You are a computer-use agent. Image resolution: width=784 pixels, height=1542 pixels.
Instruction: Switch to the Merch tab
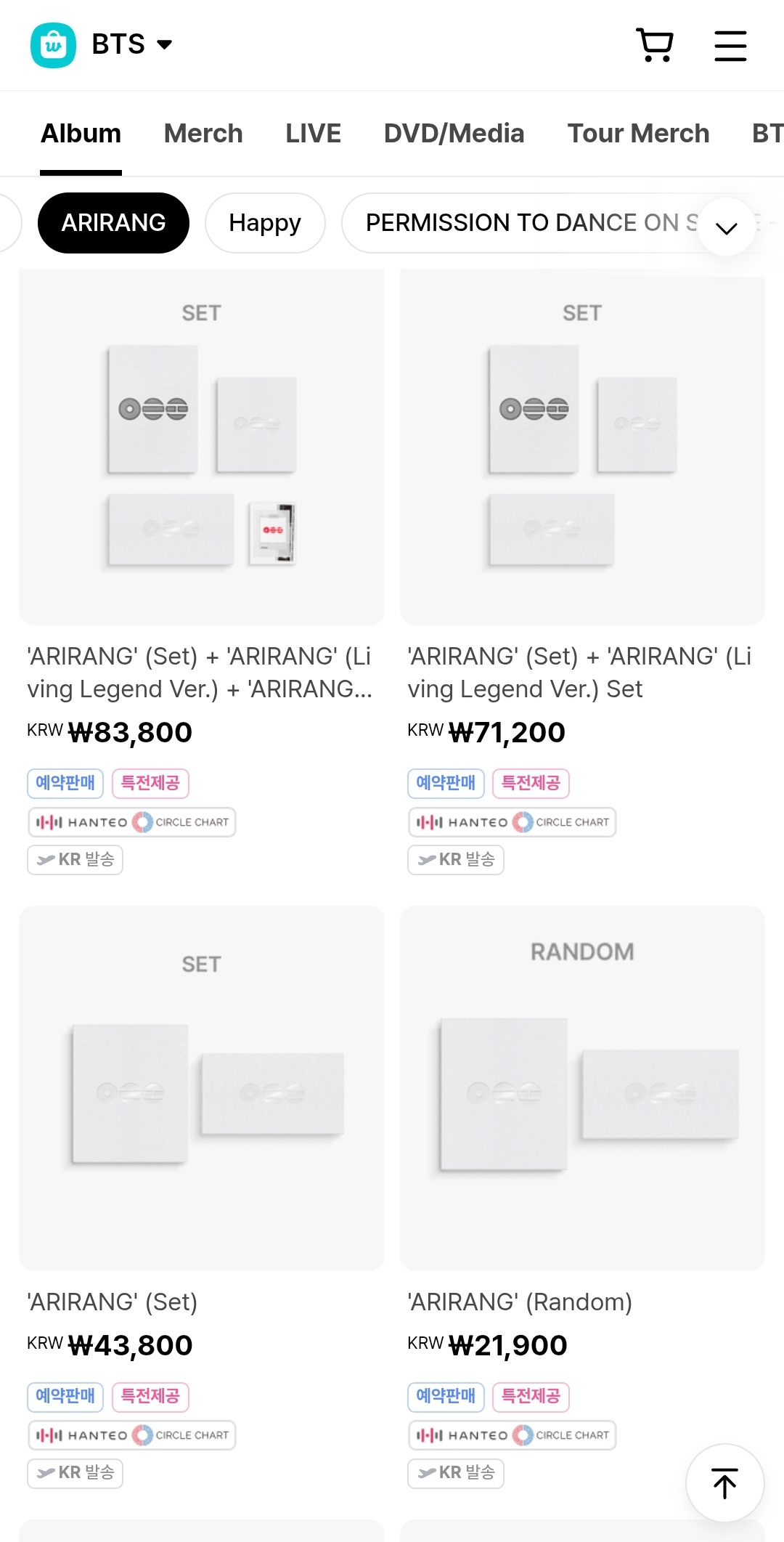[x=203, y=133]
